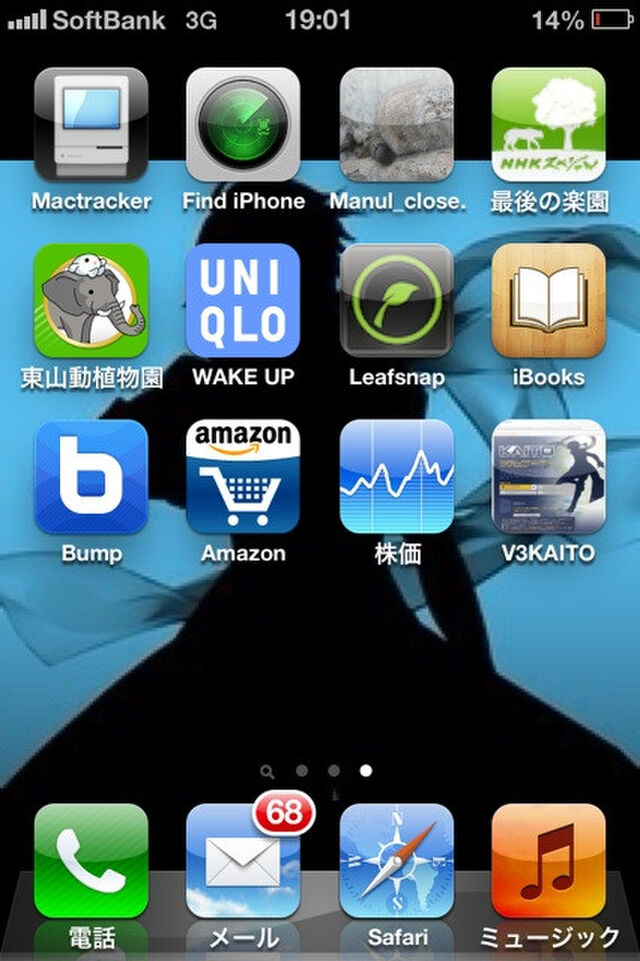Launch the Leafsnap app
Viewport: 640px width, 961px height.
[396, 301]
